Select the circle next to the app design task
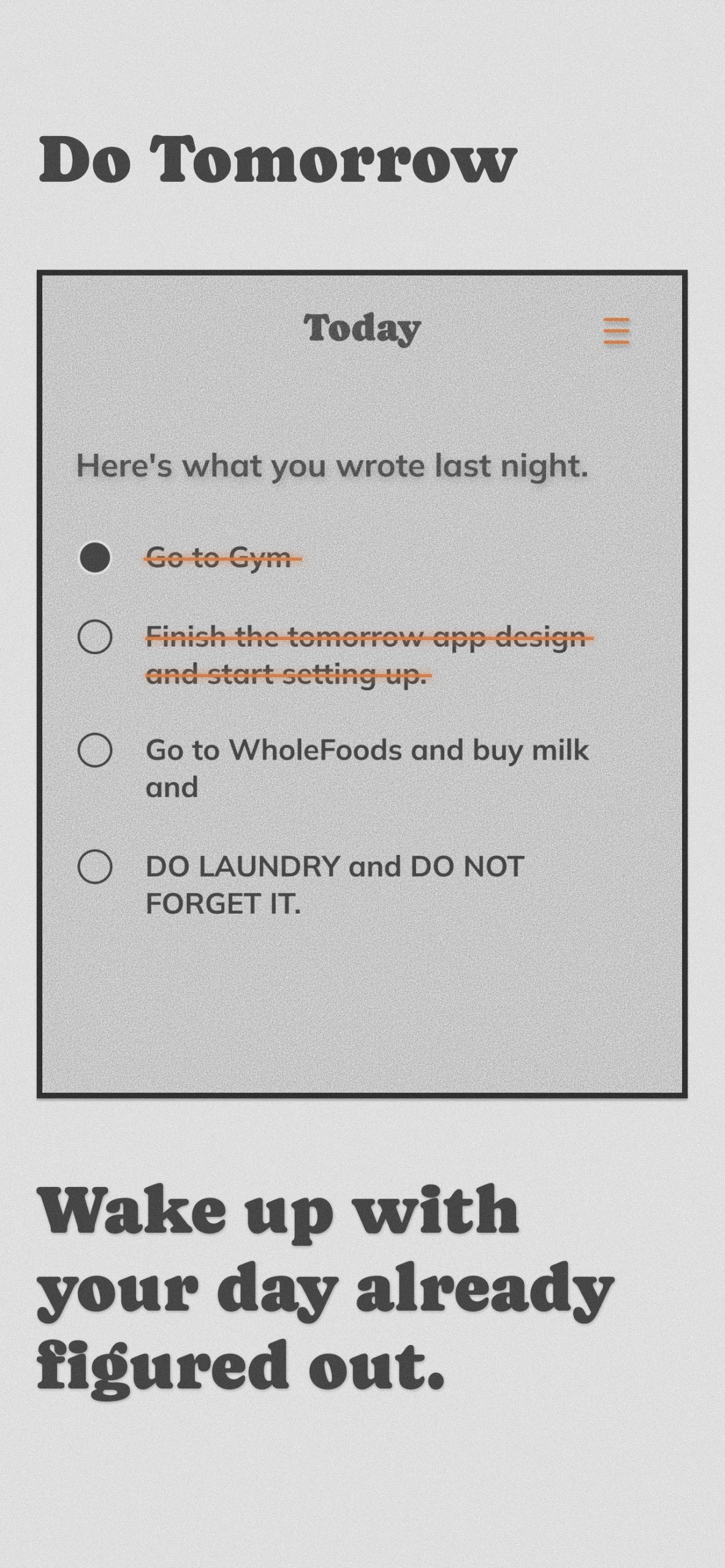Screen dimensions: 725x1568 point(95,637)
